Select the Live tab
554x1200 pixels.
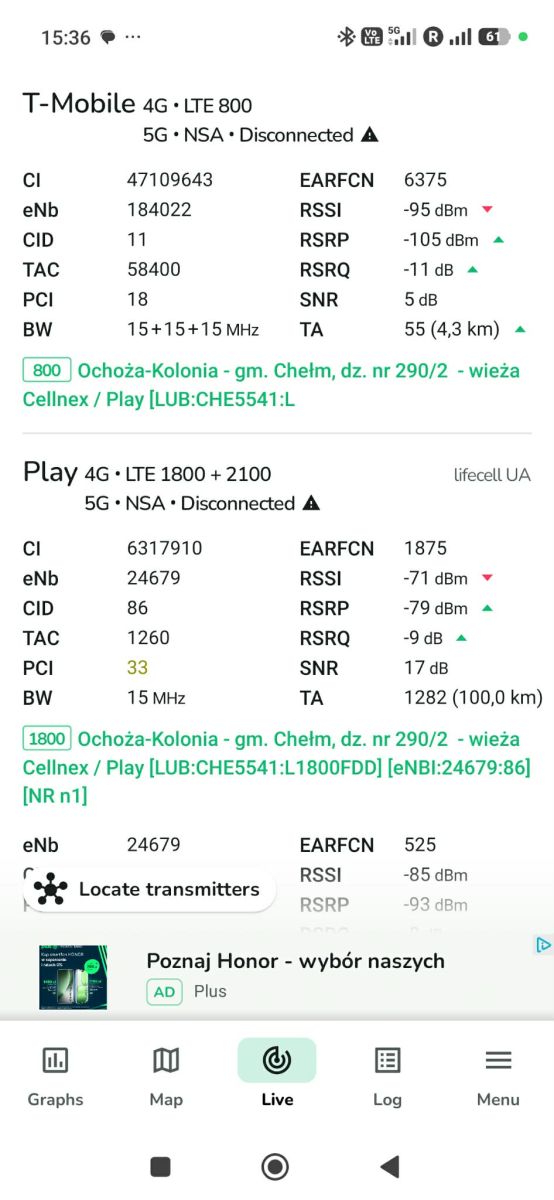tap(277, 1076)
